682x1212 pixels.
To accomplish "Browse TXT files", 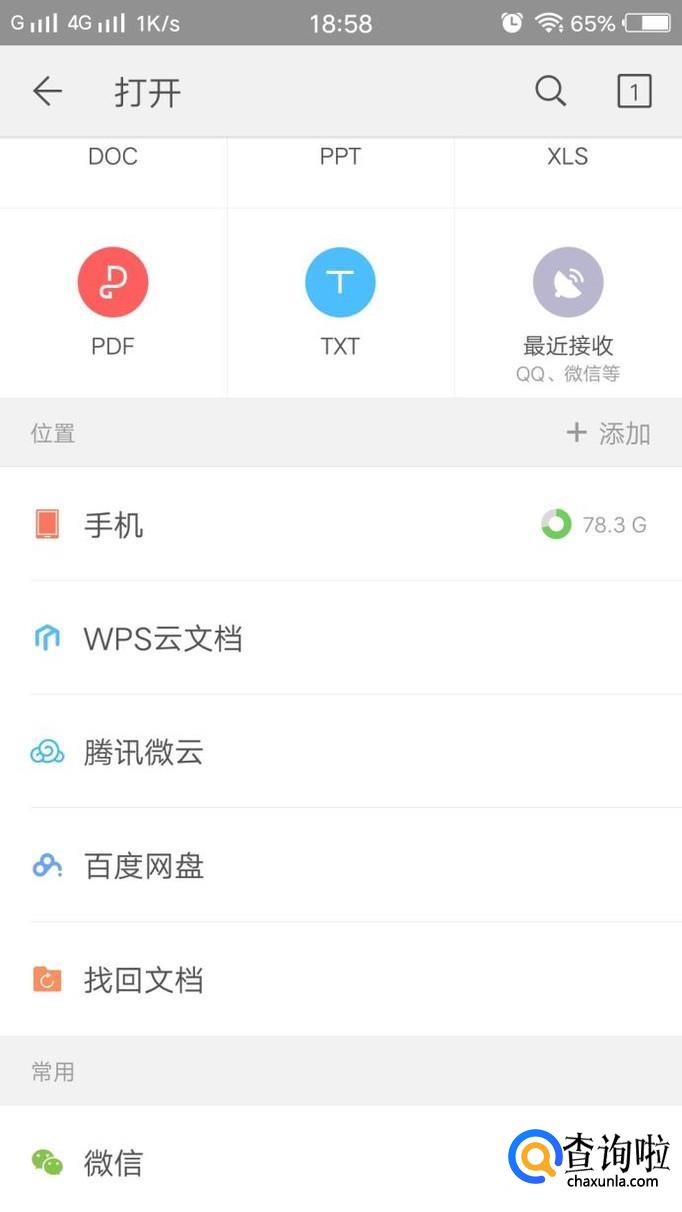I will click(340, 301).
